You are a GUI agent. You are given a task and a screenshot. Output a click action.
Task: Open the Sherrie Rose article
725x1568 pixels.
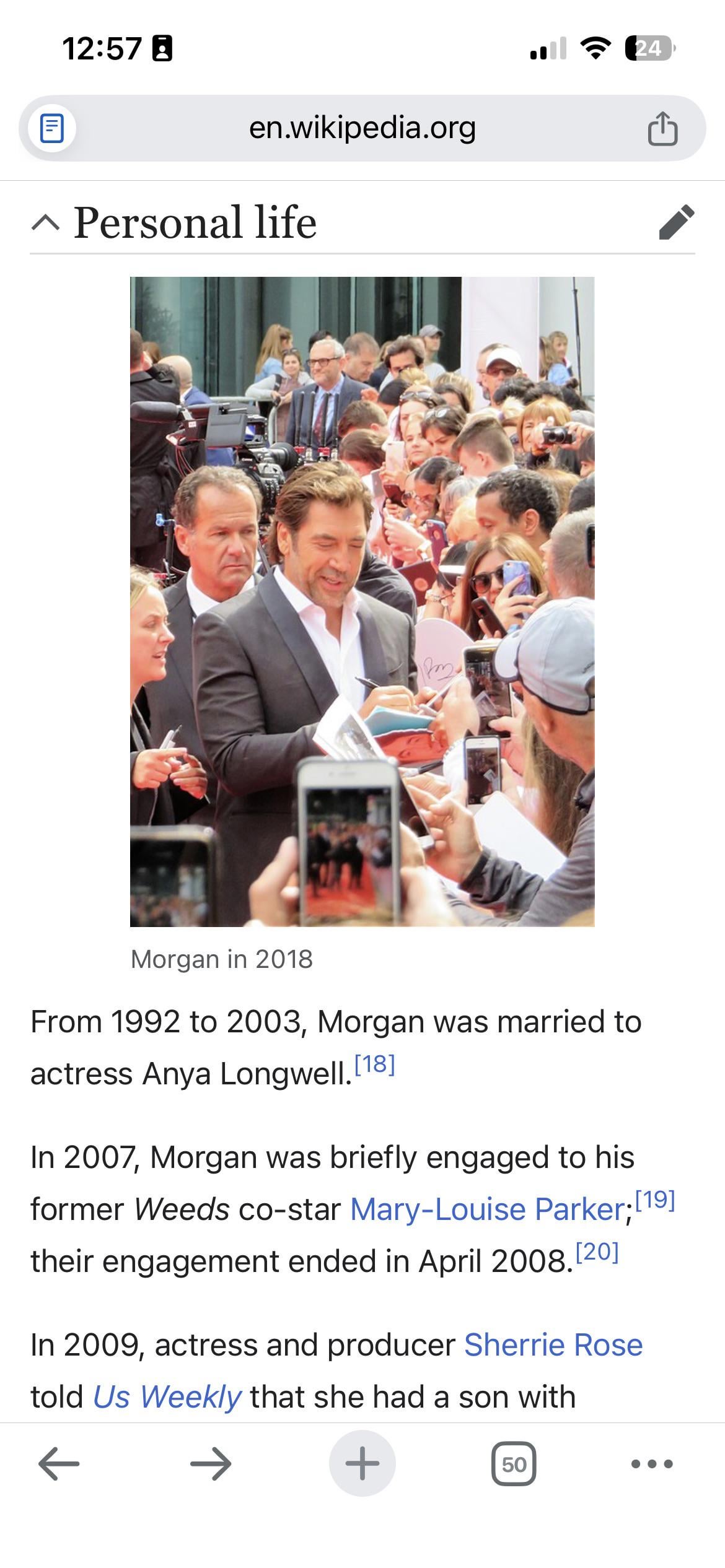pyautogui.click(x=553, y=1344)
